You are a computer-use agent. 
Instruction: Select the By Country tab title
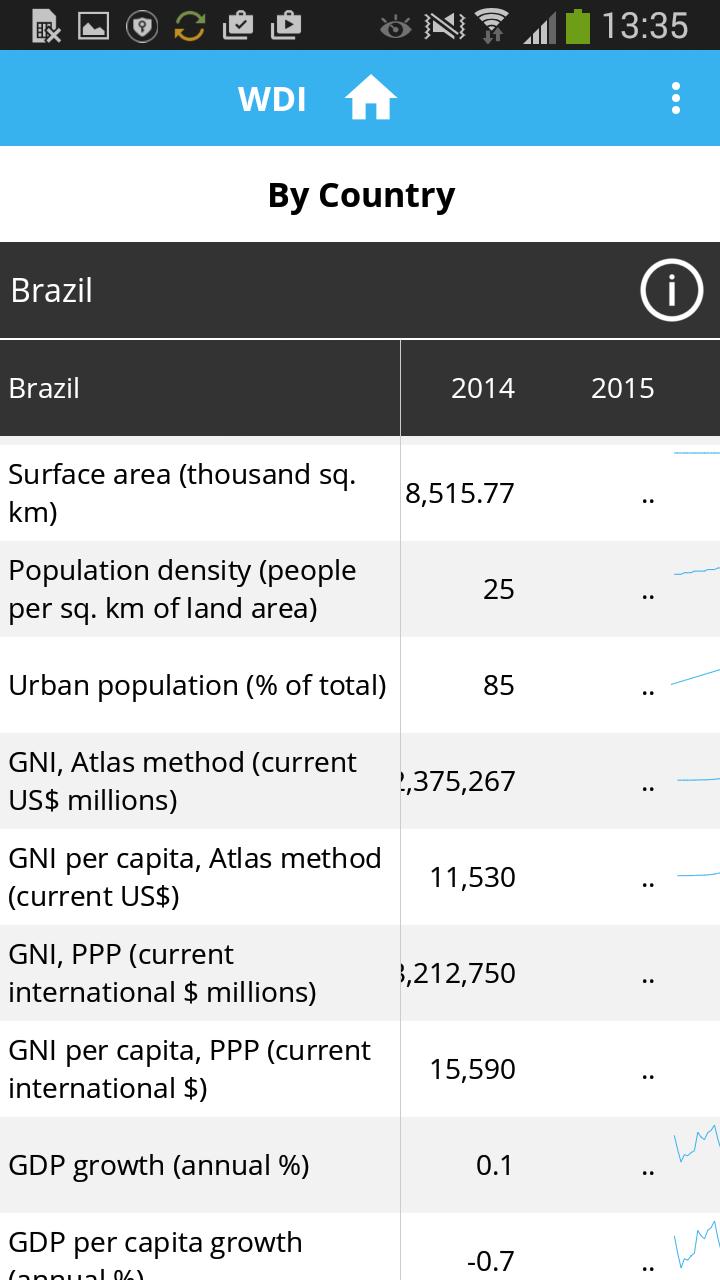(x=360, y=194)
